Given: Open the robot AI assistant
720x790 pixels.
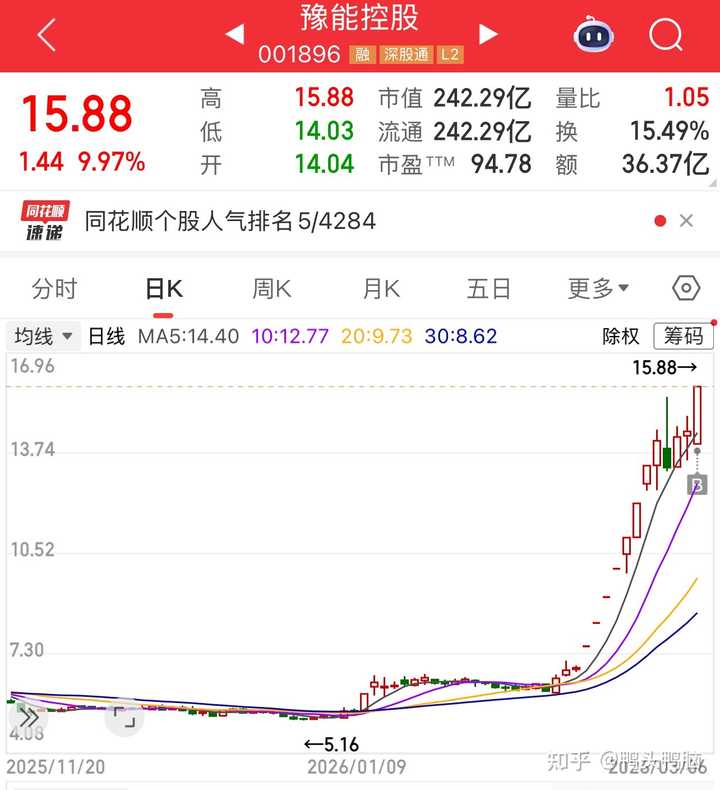Looking at the screenshot, I should click(593, 36).
